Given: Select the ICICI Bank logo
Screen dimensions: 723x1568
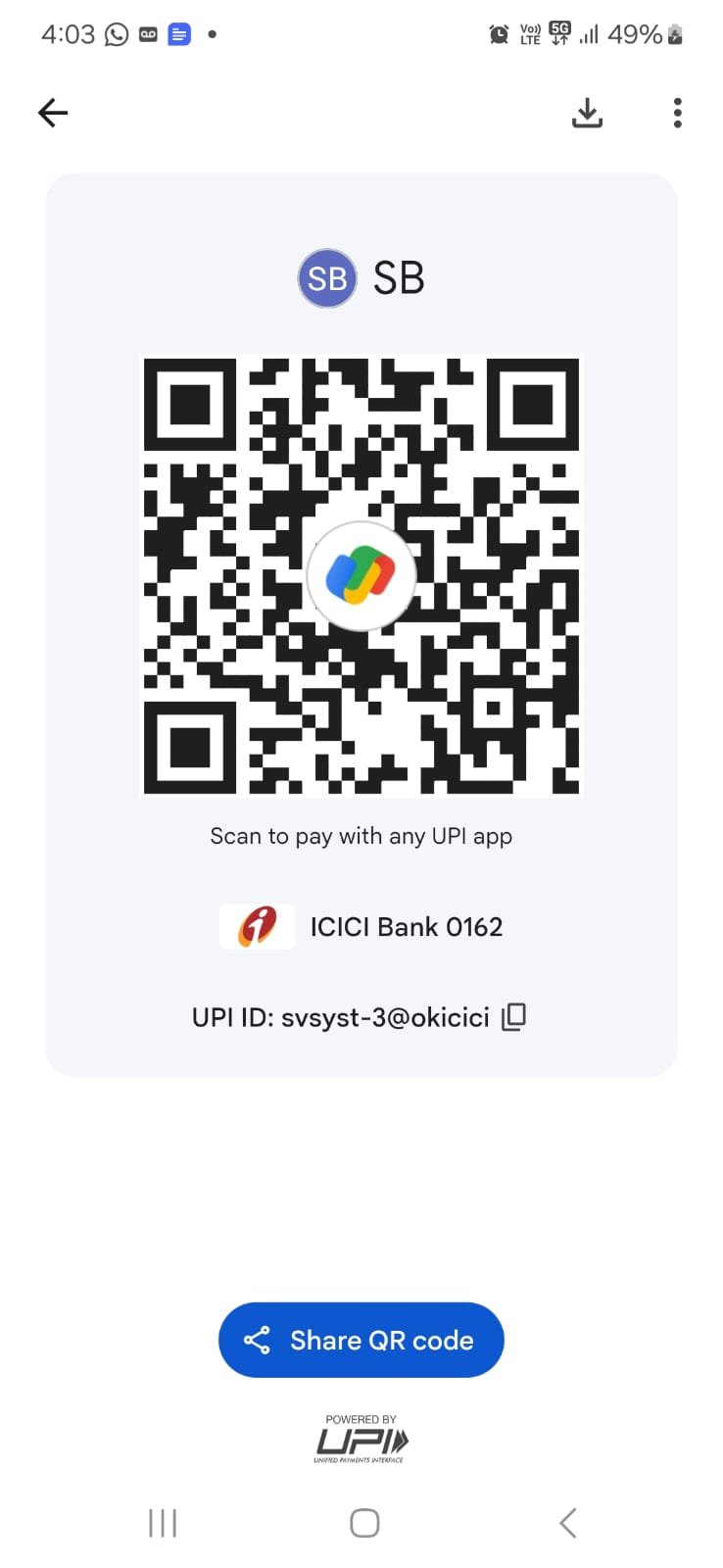Looking at the screenshot, I should pyautogui.click(x=257, y=926).
